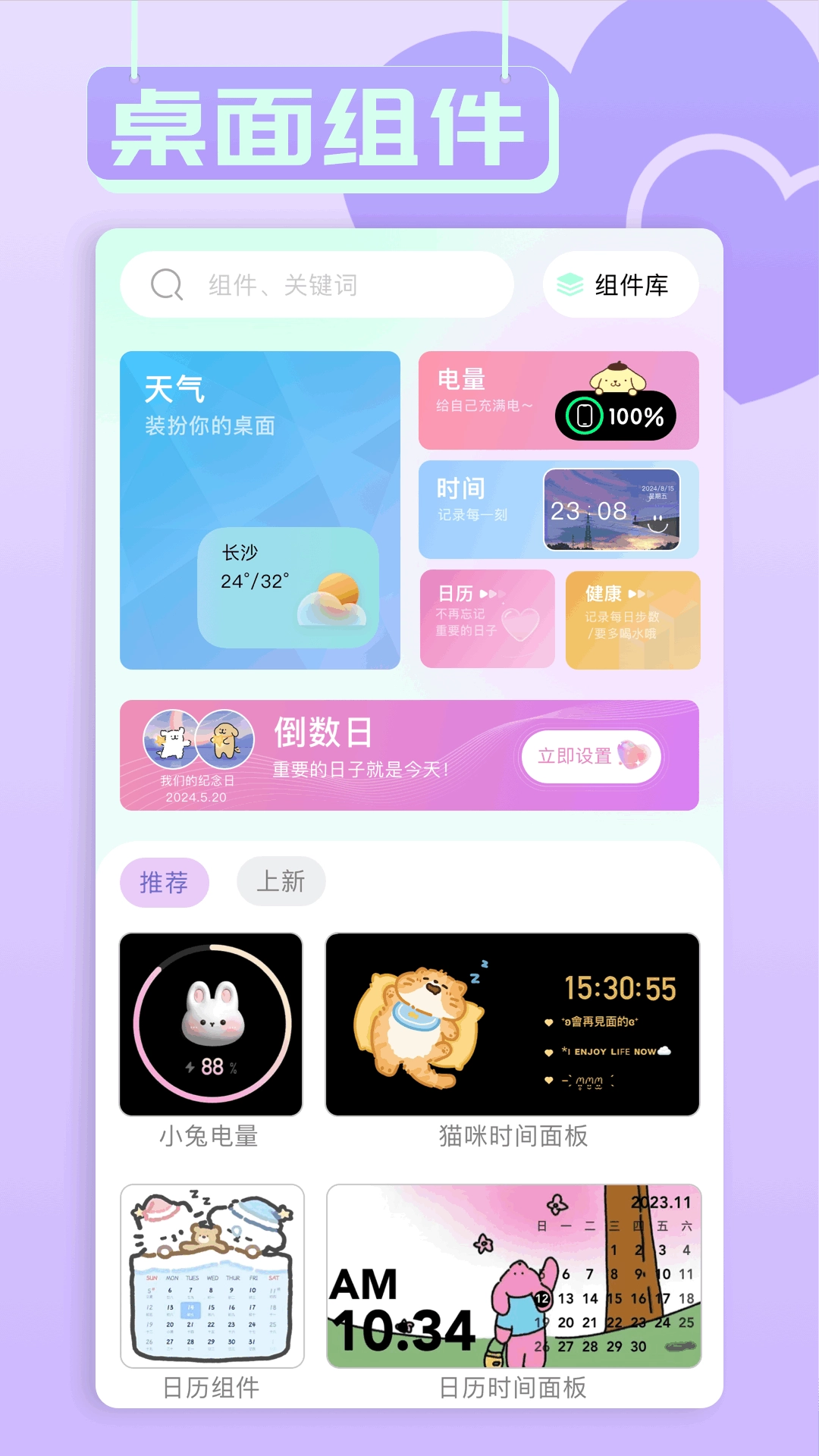
Task: Switch to the 推荐 tab
Action: (x=164, y=881)
